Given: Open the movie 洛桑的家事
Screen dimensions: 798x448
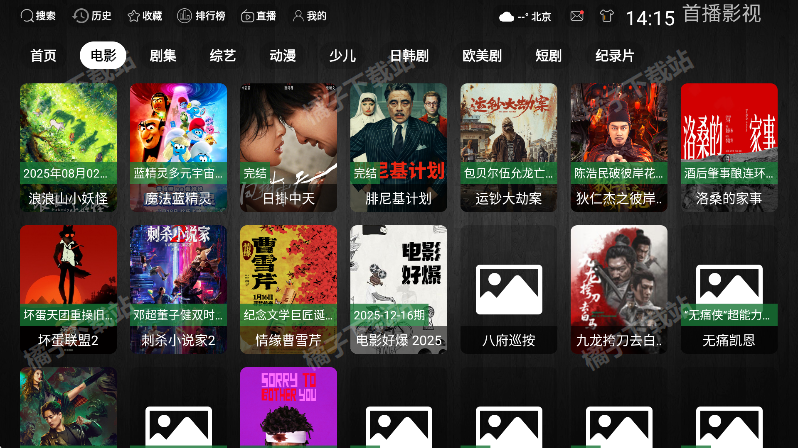Looking at the screenshot, I should pyautogui.click(x=729, y=146).
